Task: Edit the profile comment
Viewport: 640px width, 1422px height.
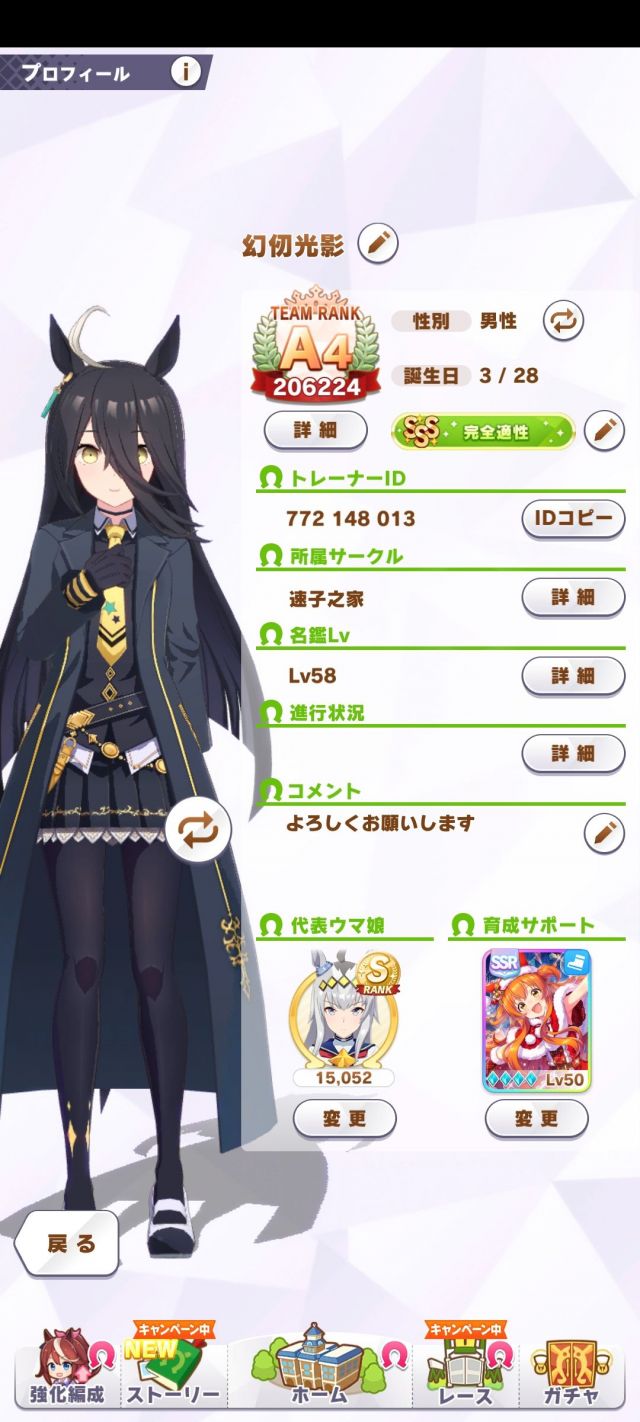Action: 604,832
